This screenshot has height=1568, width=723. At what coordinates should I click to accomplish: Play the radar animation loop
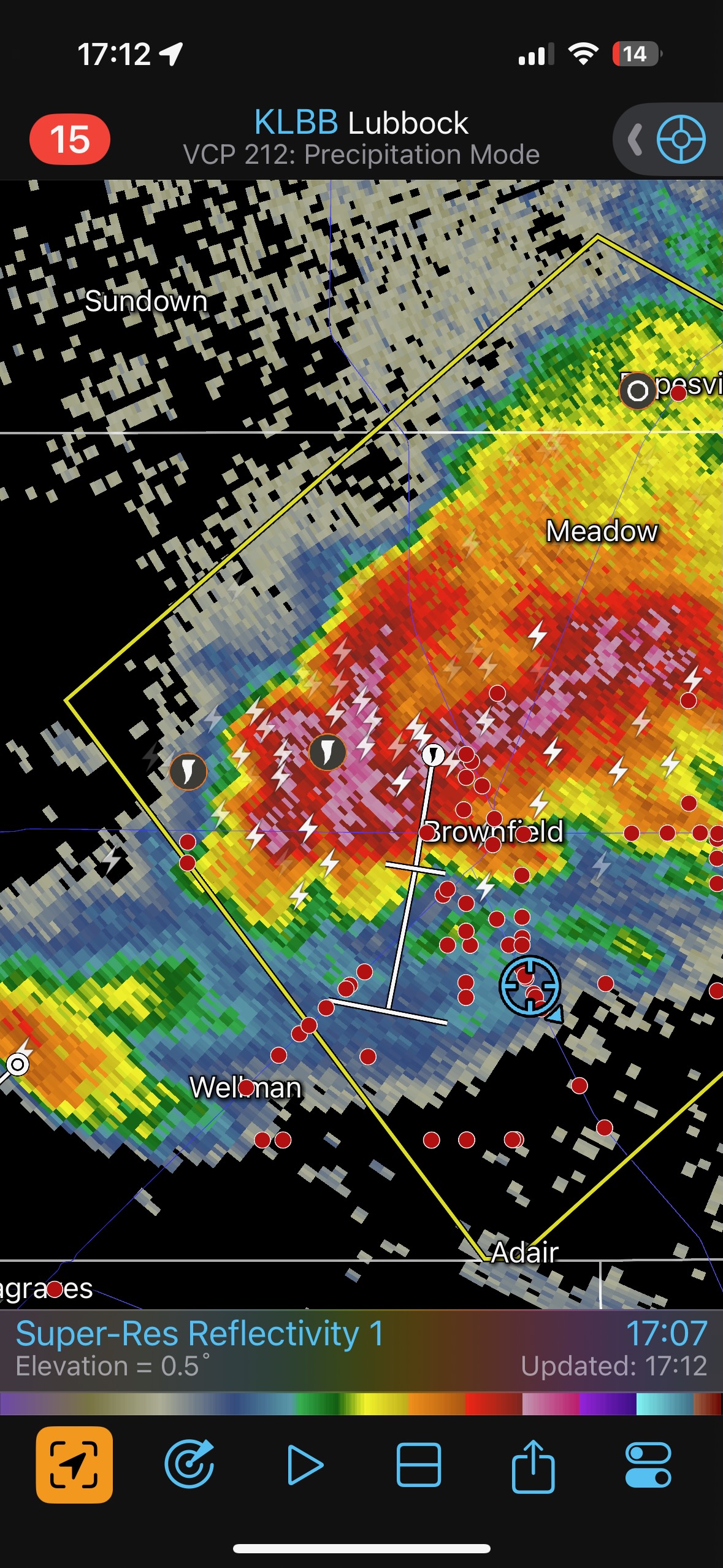click(x=305, y=1465)
